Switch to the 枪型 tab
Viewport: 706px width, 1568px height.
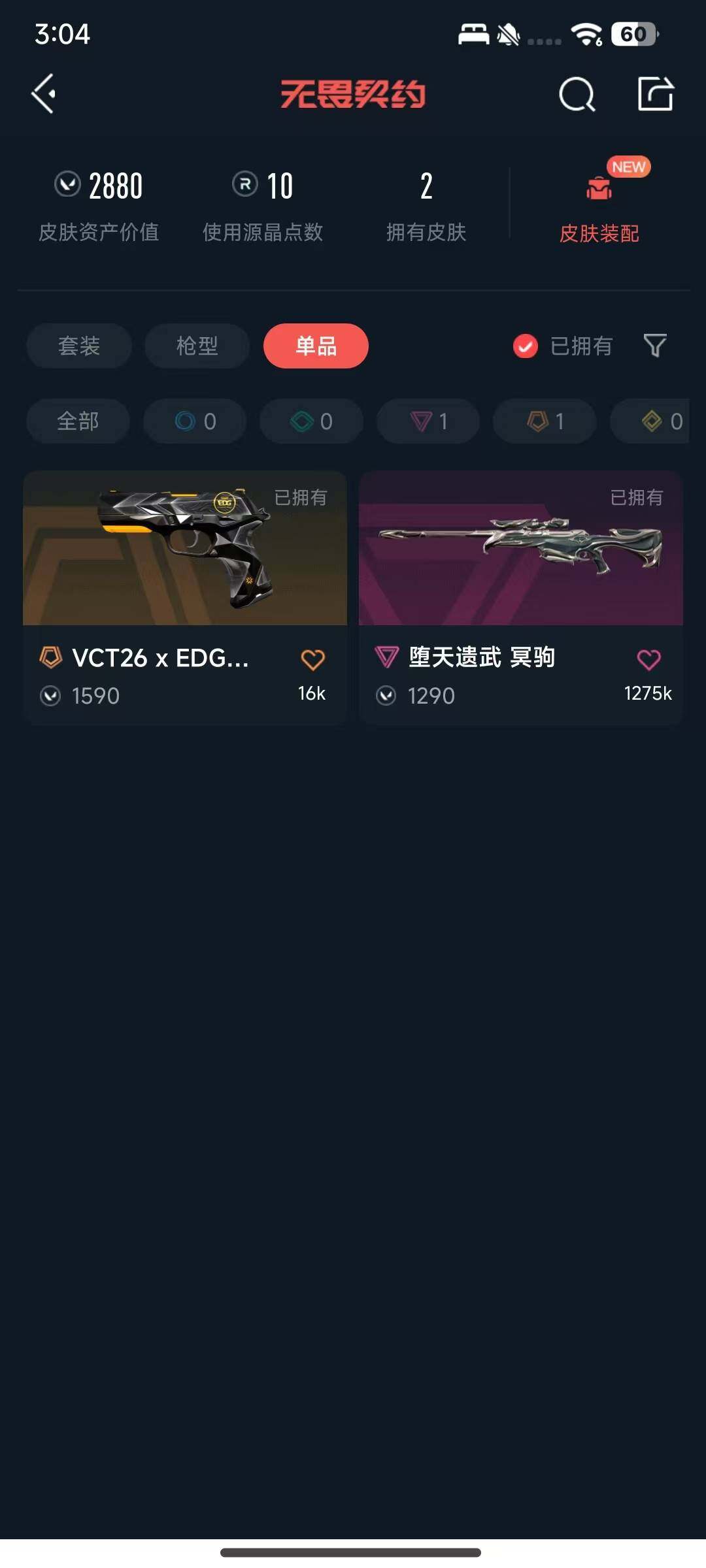[x=197, y=346]
